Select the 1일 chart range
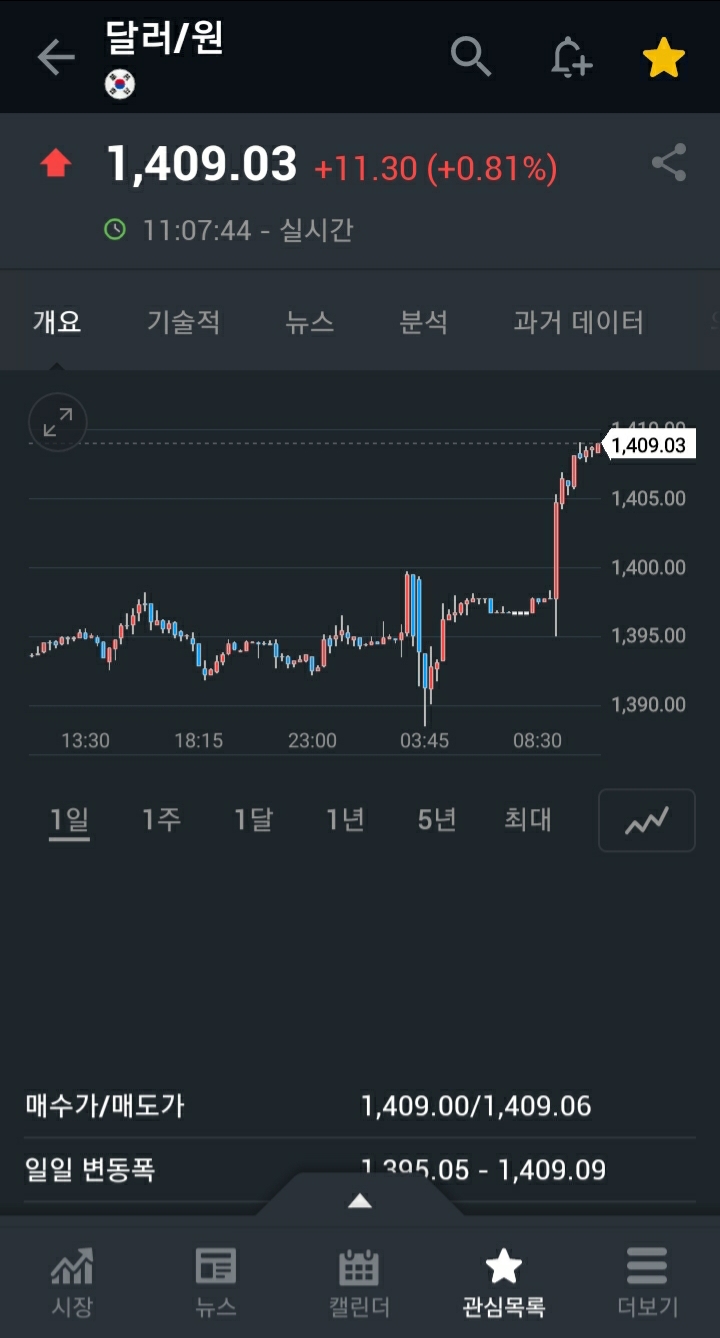Screen dimensions: 720x1338 pyautogui.click(x=70, y=821)
